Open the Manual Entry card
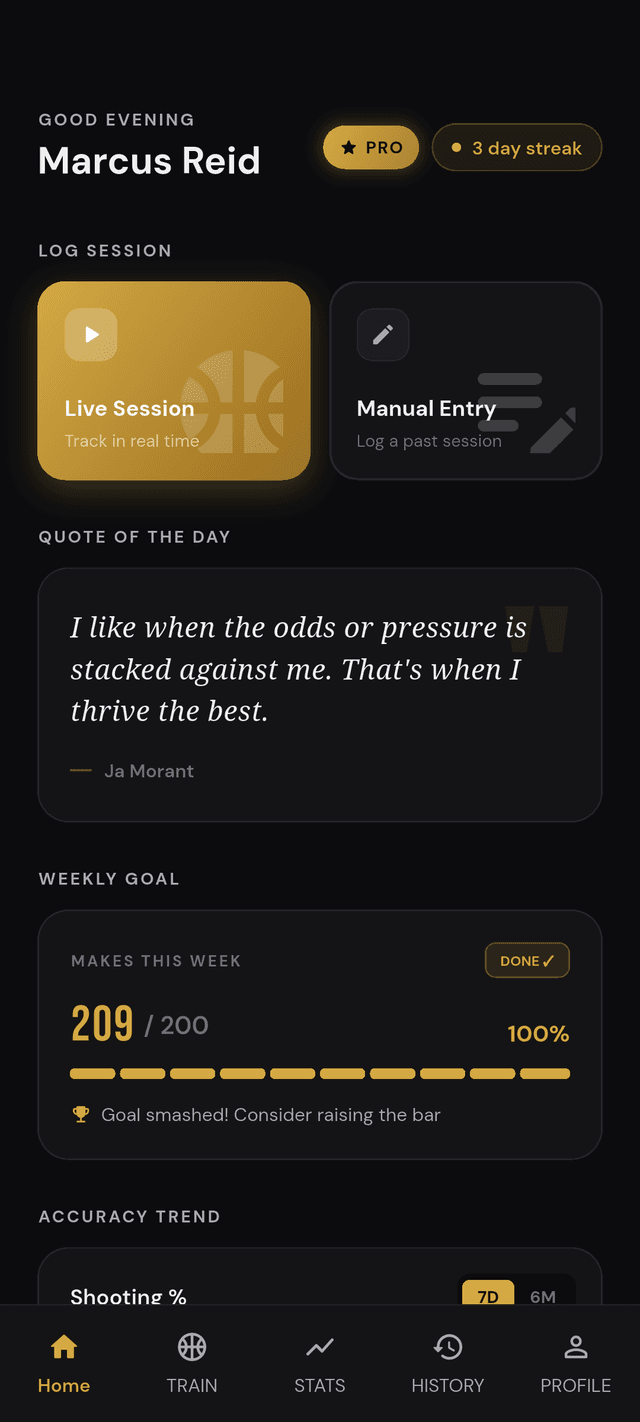Screen dimensions: 640x1422 pyautogui.click(x=466, y=380)
